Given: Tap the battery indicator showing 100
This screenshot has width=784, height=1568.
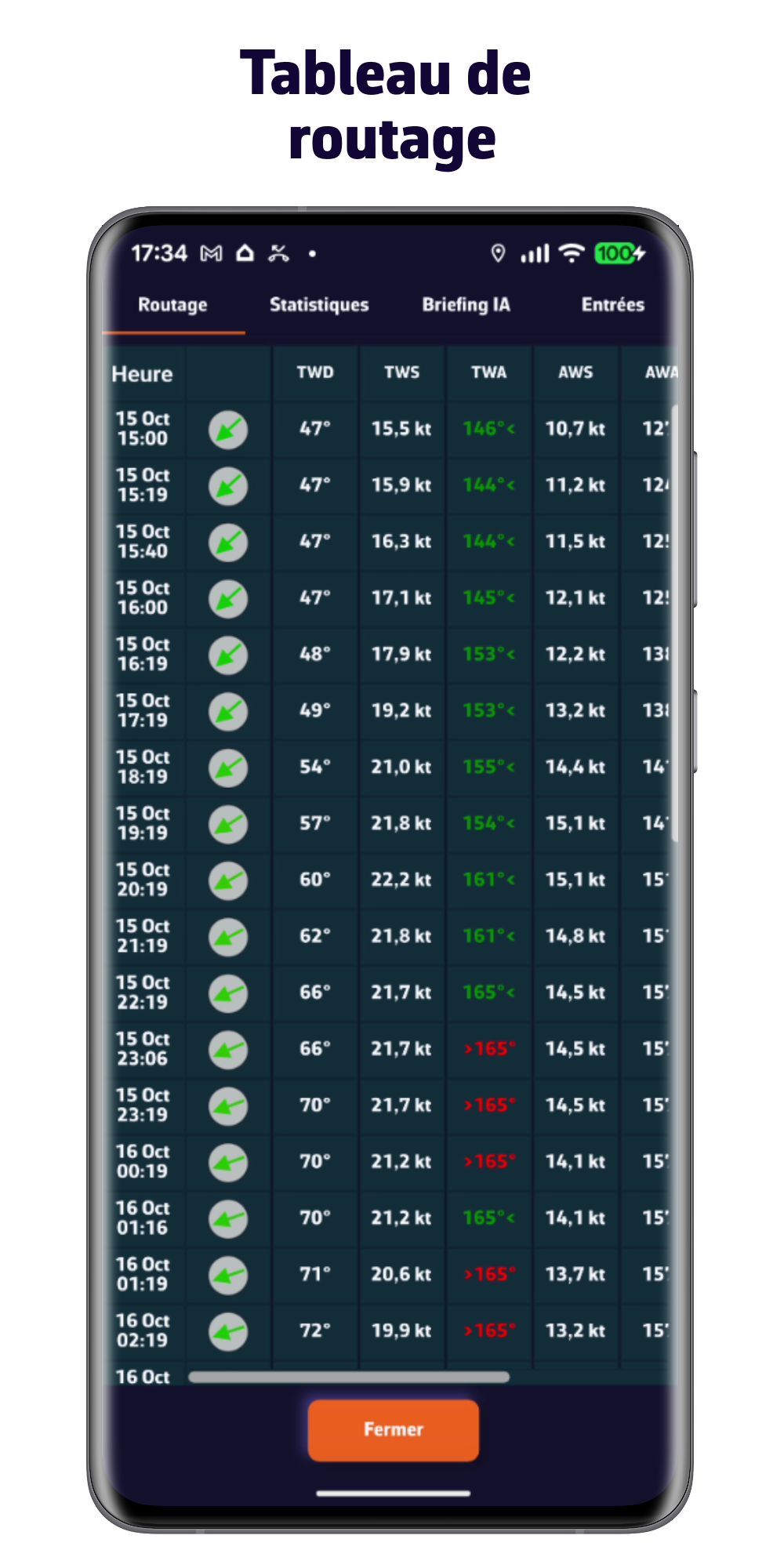Looking at the screenshot, I should pos(616,253).
